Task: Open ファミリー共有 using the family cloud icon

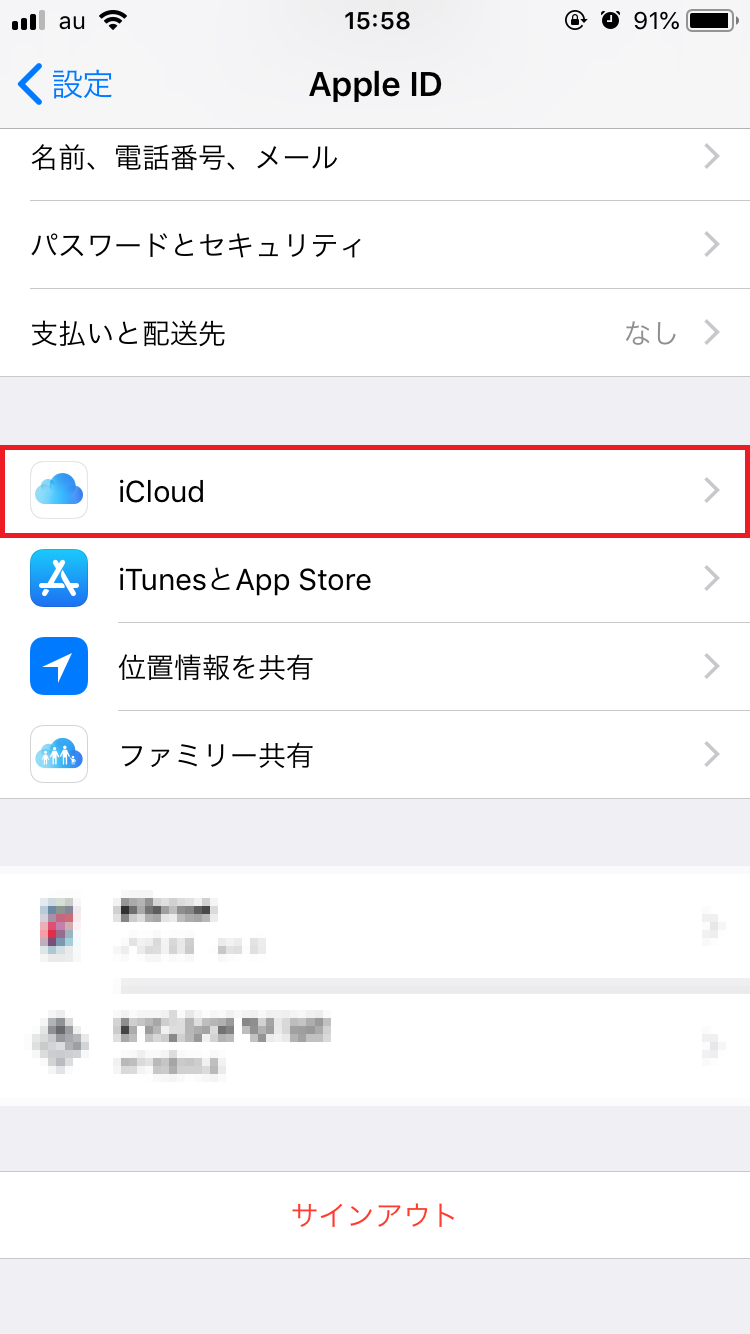Action: pos(58,755)
